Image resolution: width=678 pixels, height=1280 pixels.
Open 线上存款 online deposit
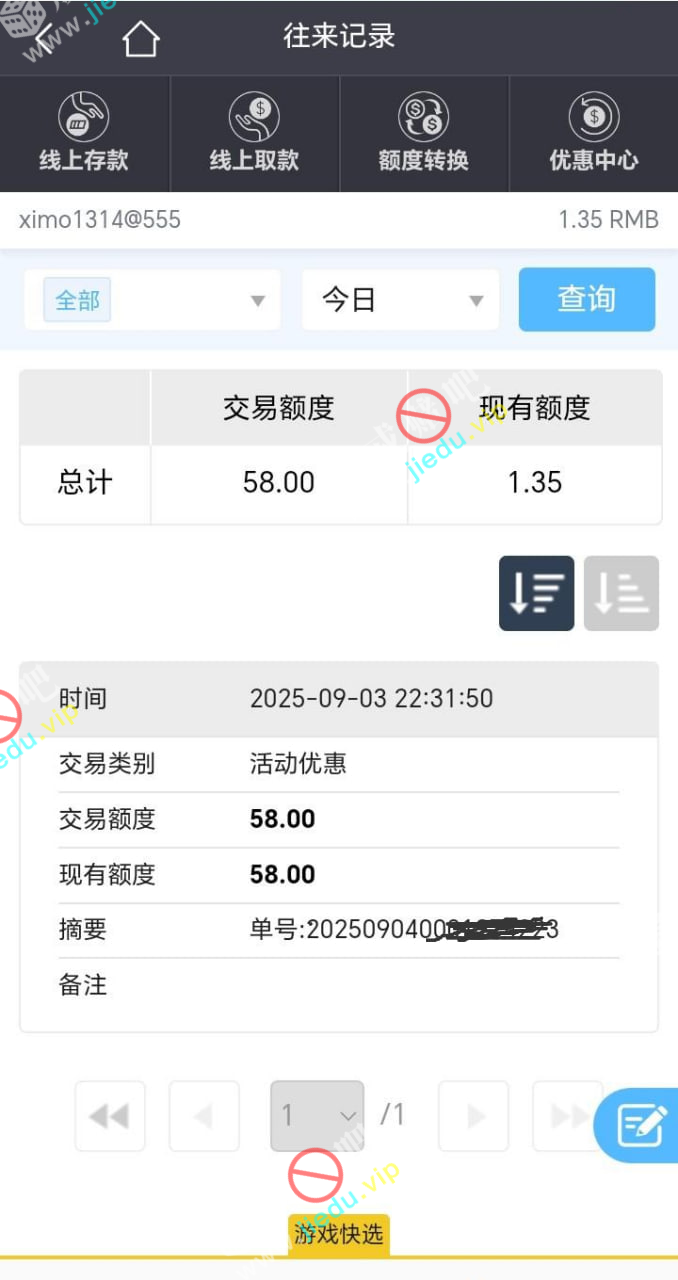(x=84, y=133)
